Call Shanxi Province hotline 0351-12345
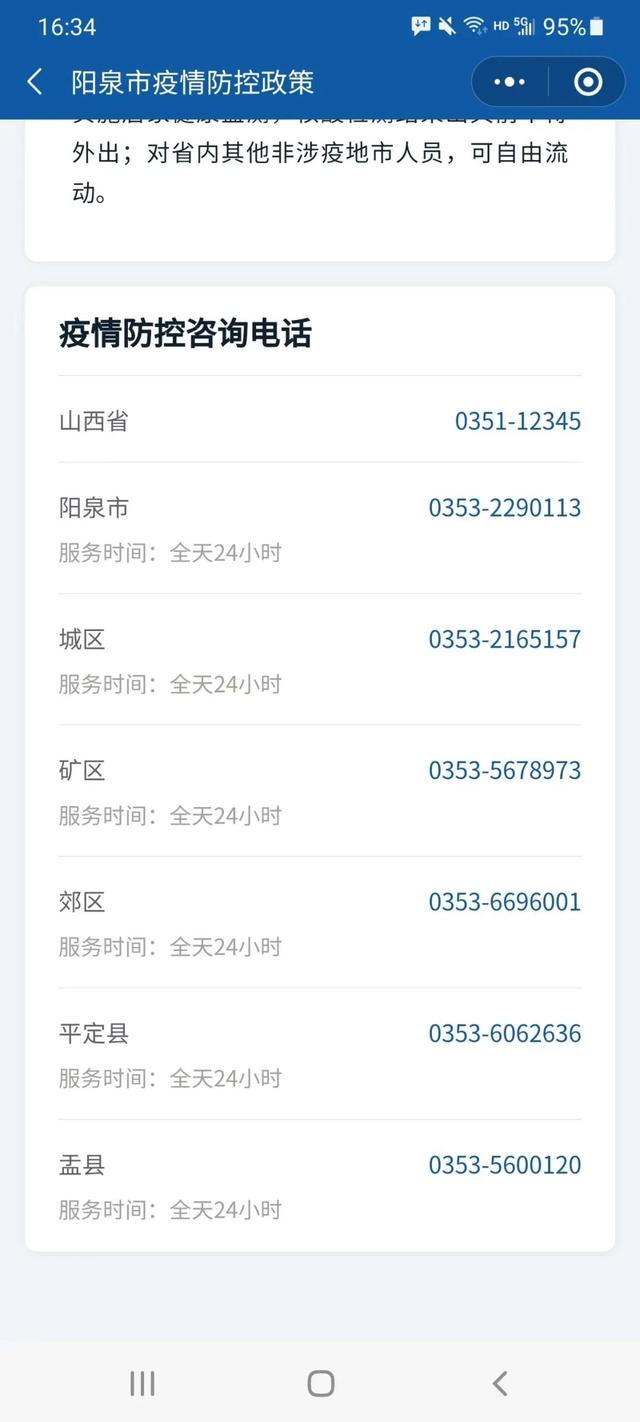 [x=518, y=421]
